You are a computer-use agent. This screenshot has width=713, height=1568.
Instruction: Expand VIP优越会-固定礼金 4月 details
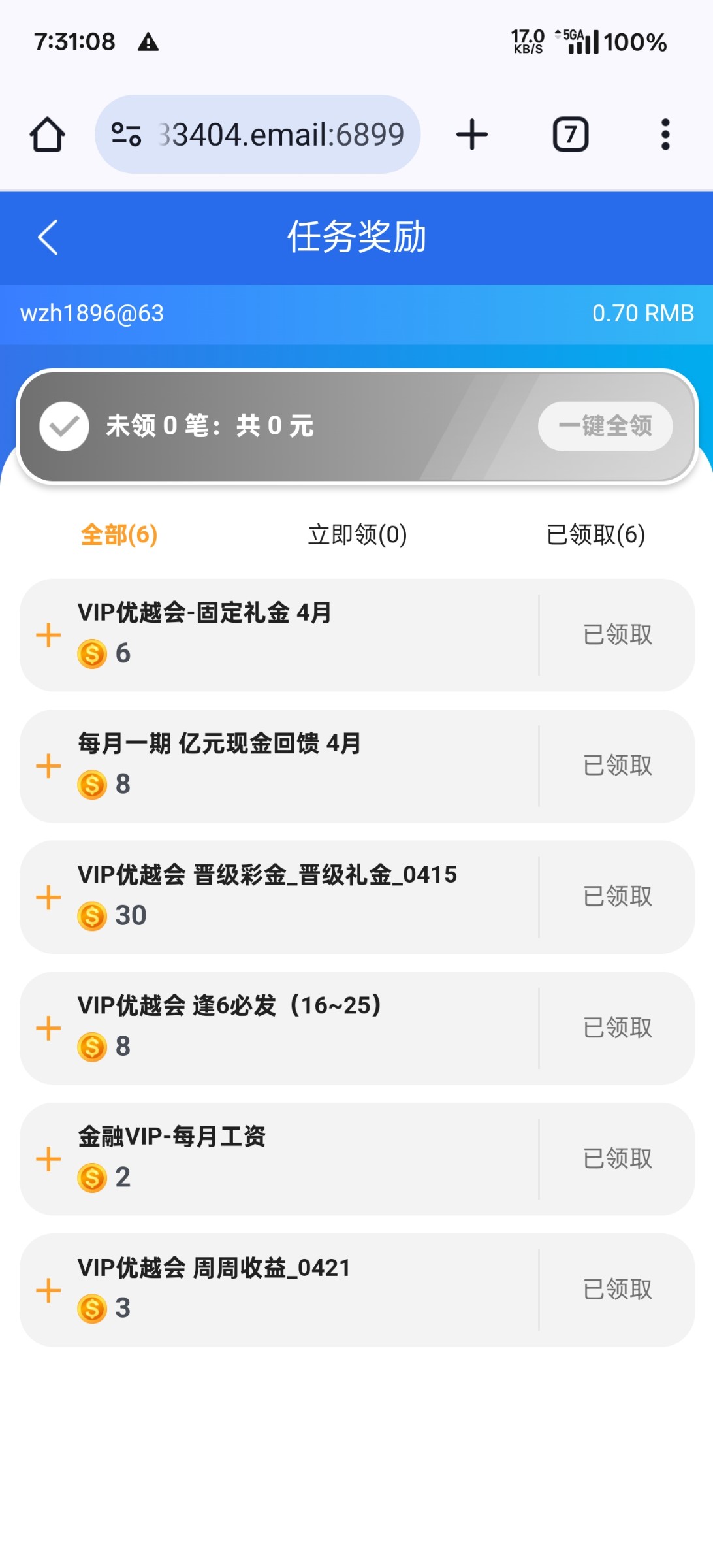(48, 635)
